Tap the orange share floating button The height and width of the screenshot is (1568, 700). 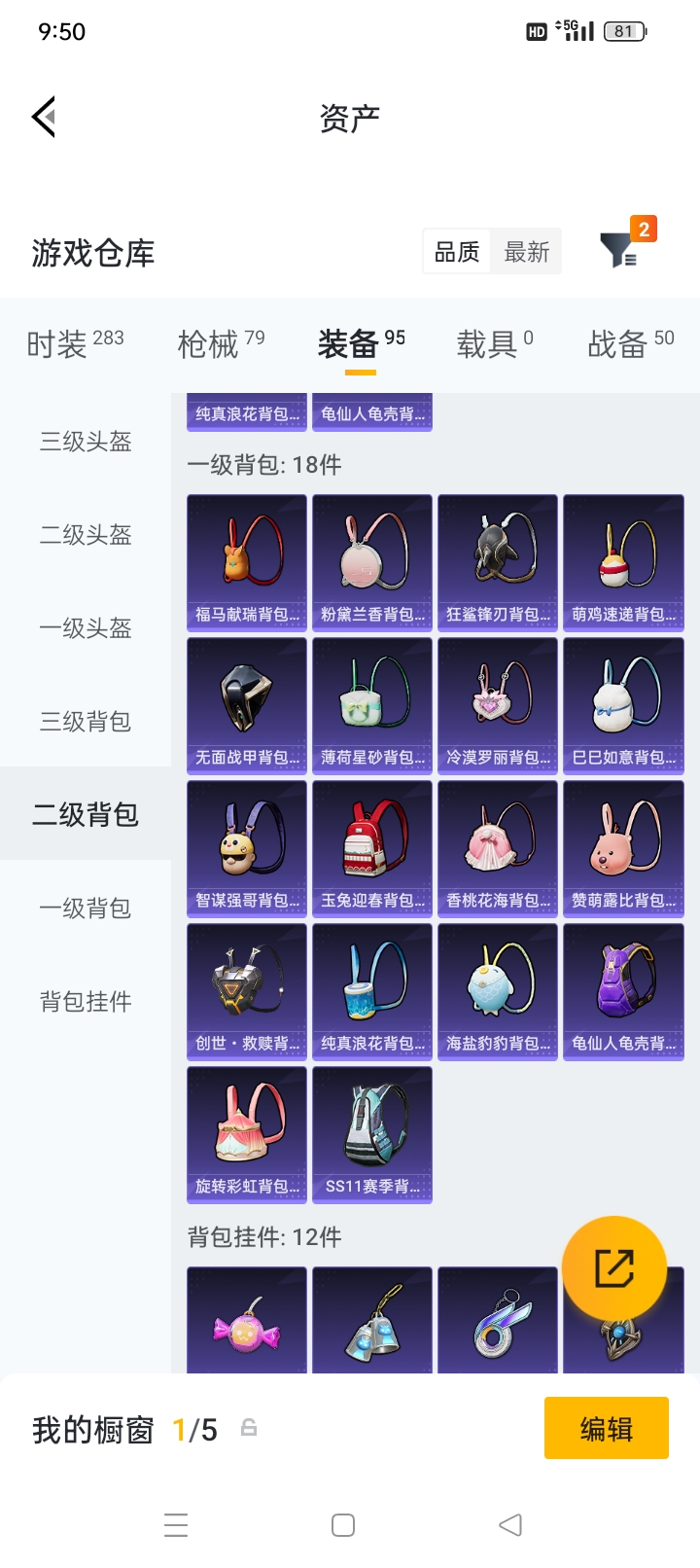(614, 1267)
